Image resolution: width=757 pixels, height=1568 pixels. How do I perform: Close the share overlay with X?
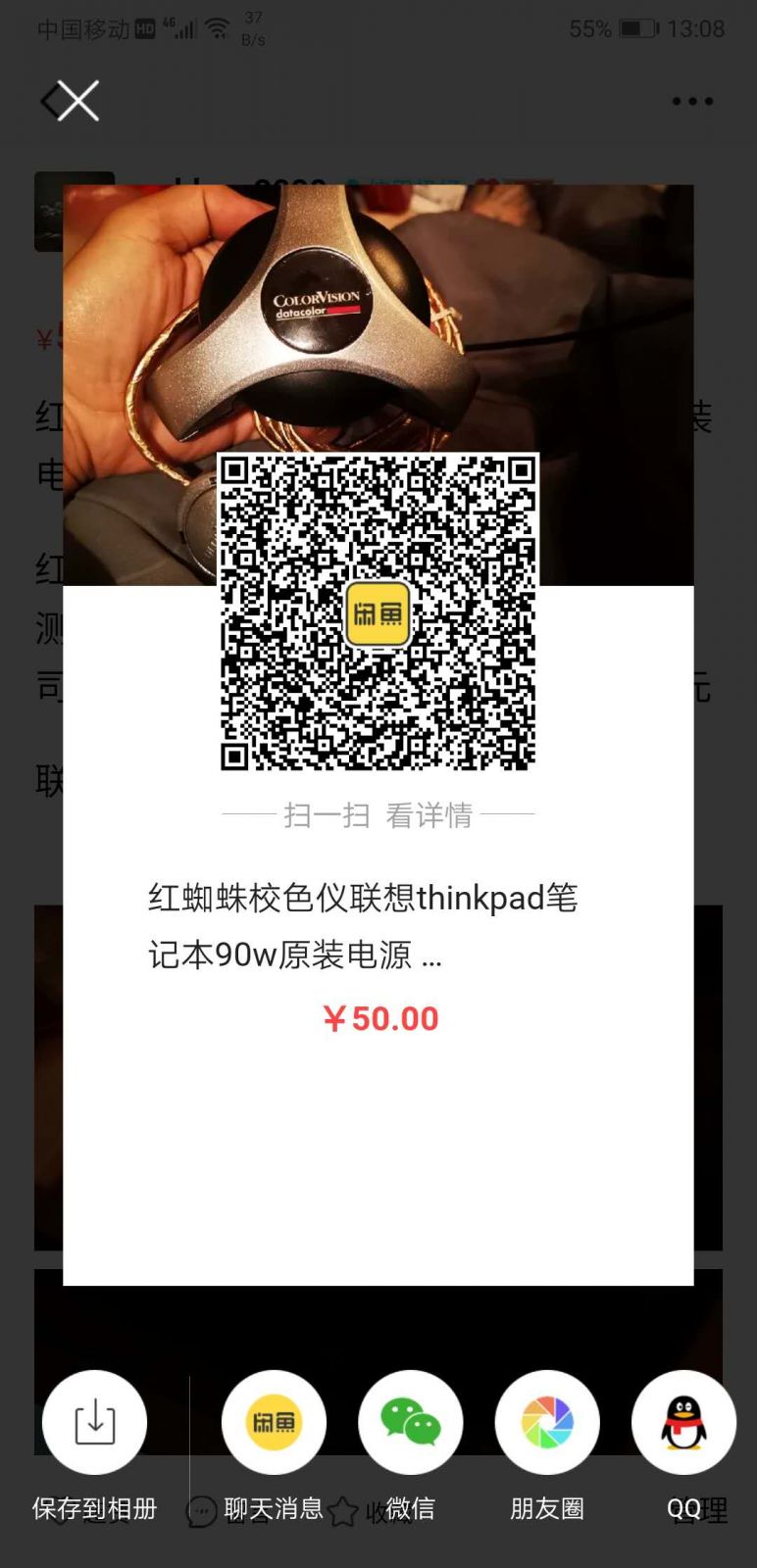pyautogui.click(x=77, y=101)
